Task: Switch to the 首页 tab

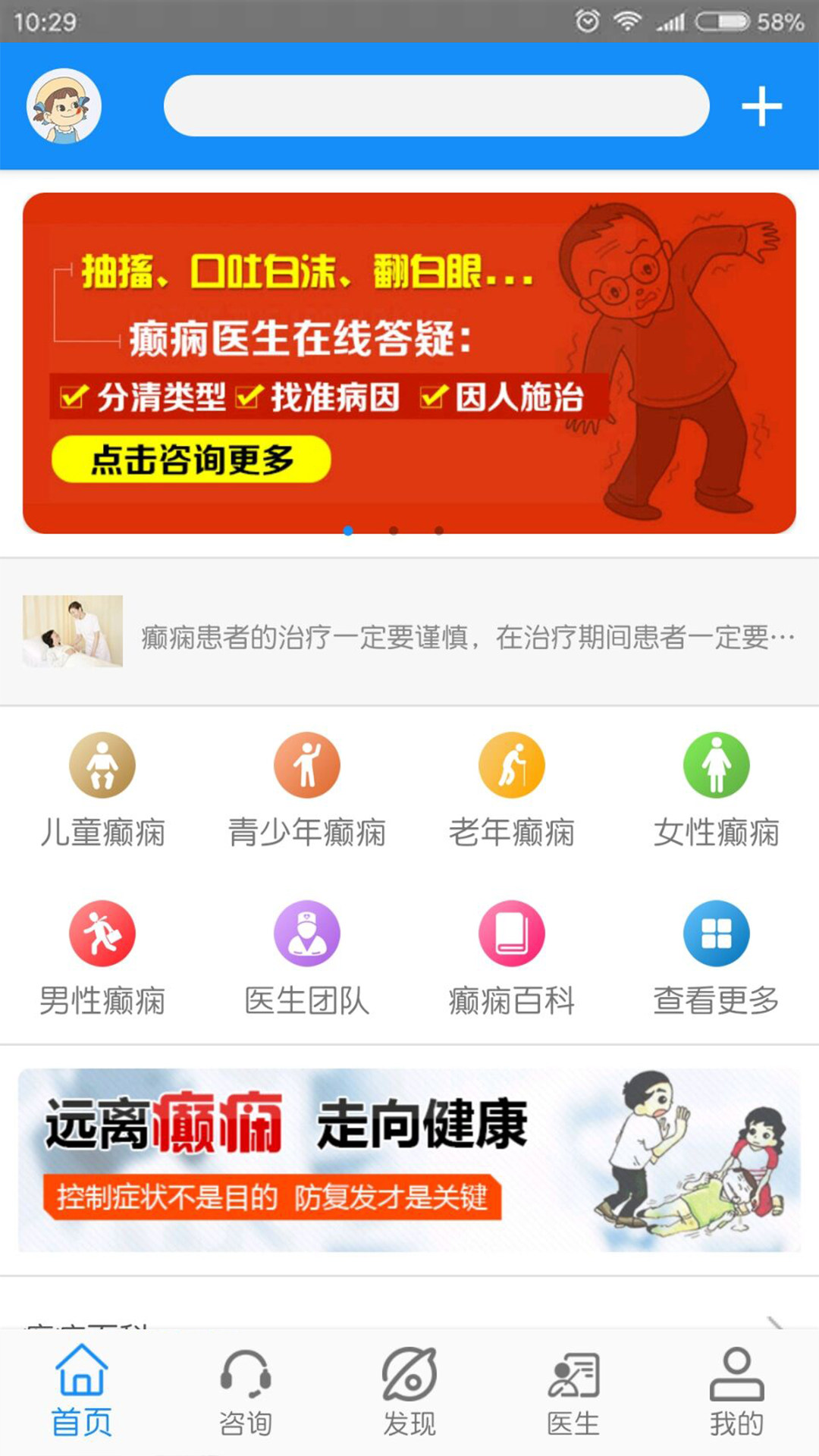Action: [82, 1391]
